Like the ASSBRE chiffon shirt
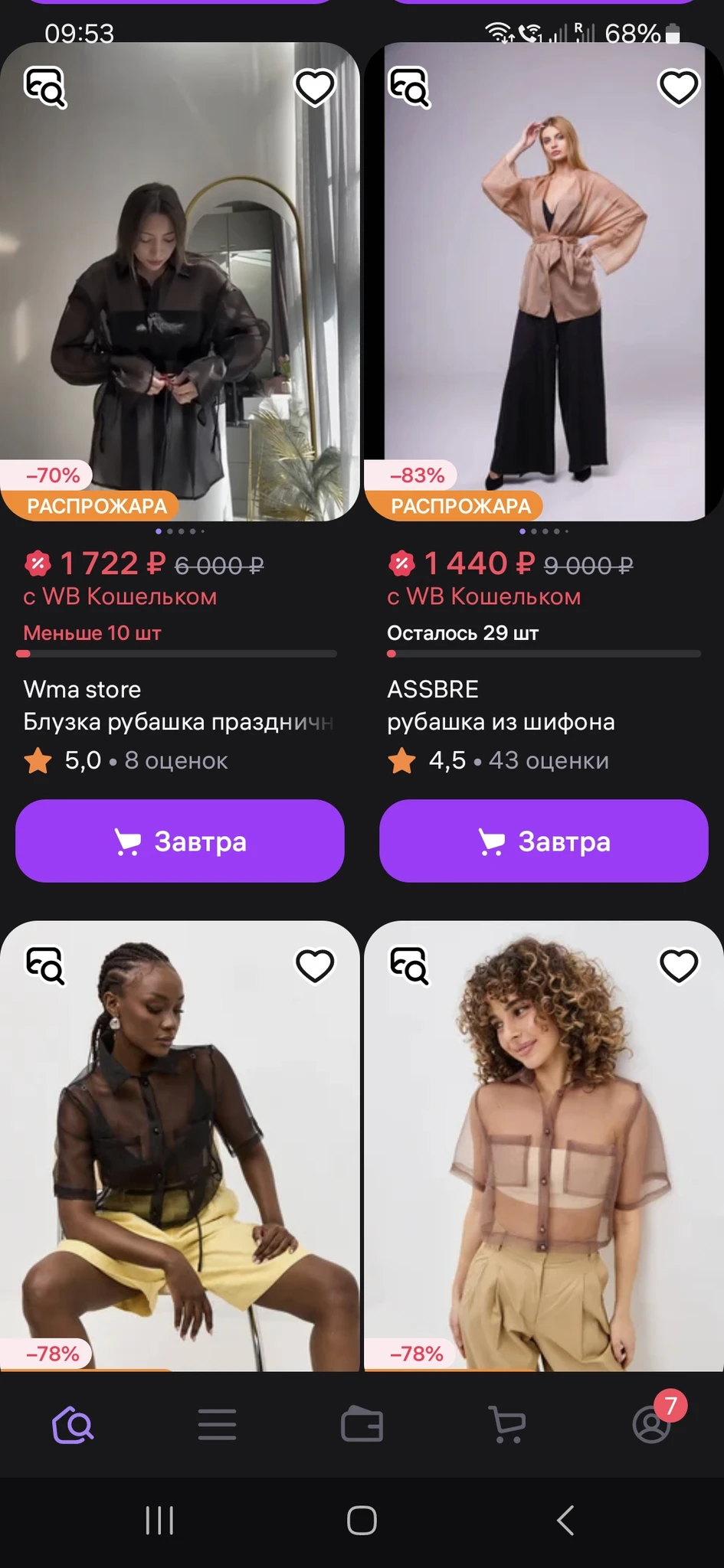724x1568 pixels. point(679,87)
